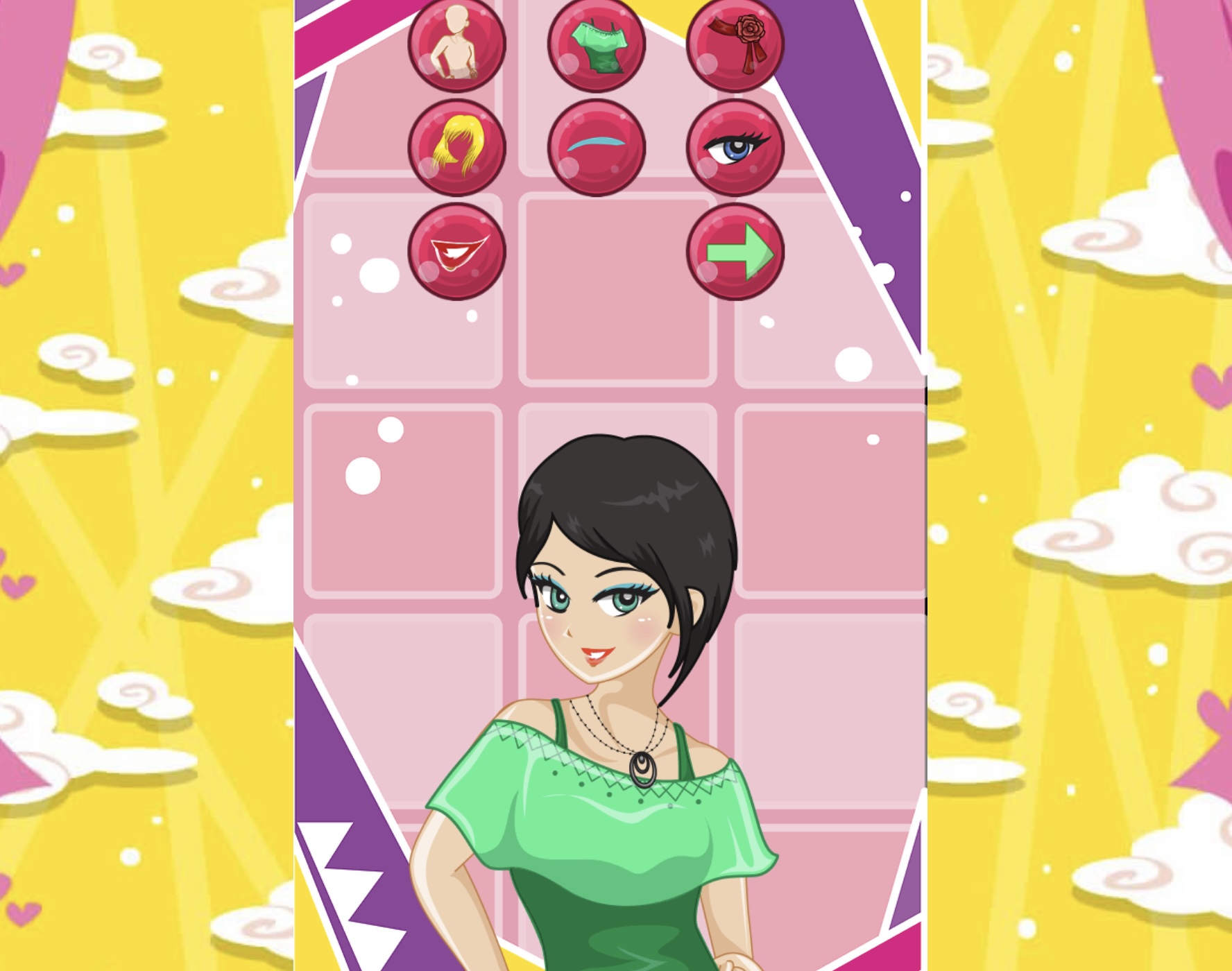1232x971 pixels.
Task: Tap the eyebrow style button
Action: [596, 147]
